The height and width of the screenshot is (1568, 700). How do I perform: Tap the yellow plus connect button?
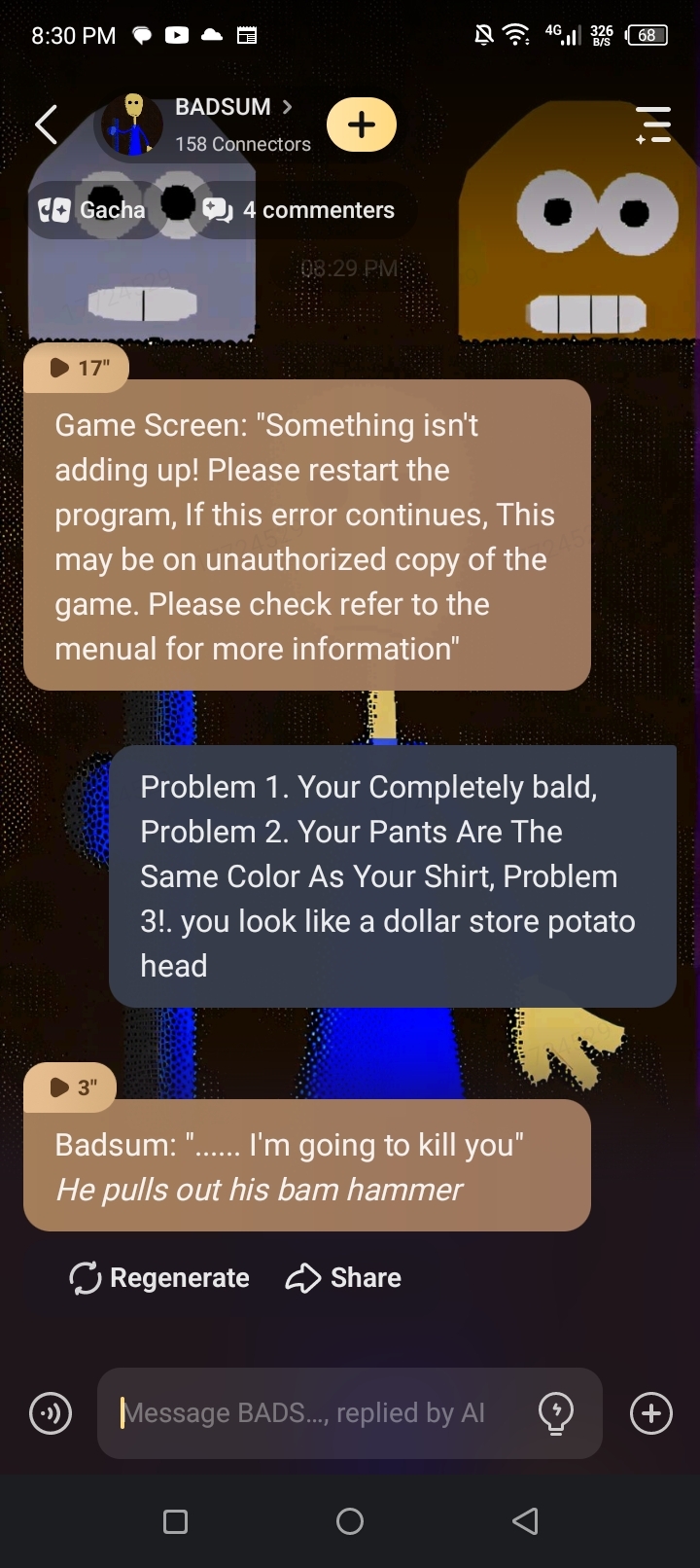pyautogui.click(x=362, y=125)
